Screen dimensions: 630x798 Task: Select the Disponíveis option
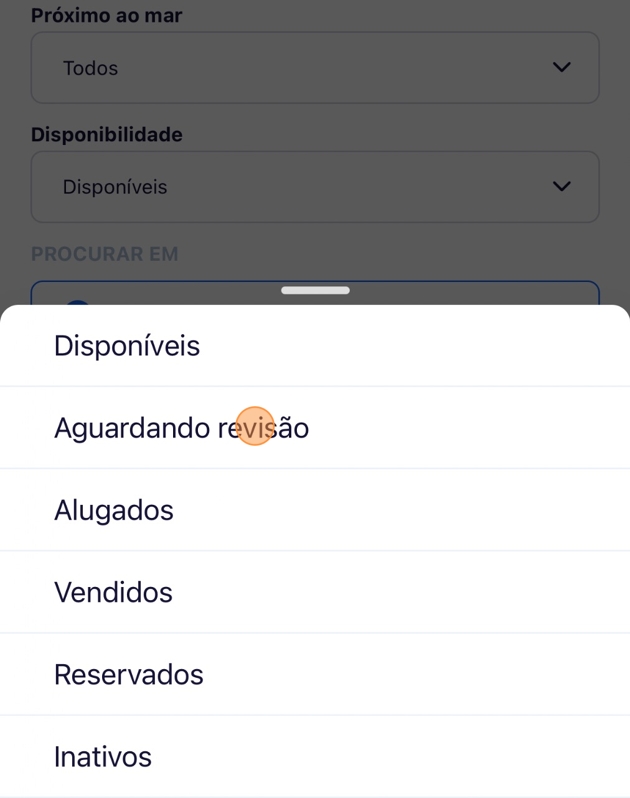click(127, 346)
